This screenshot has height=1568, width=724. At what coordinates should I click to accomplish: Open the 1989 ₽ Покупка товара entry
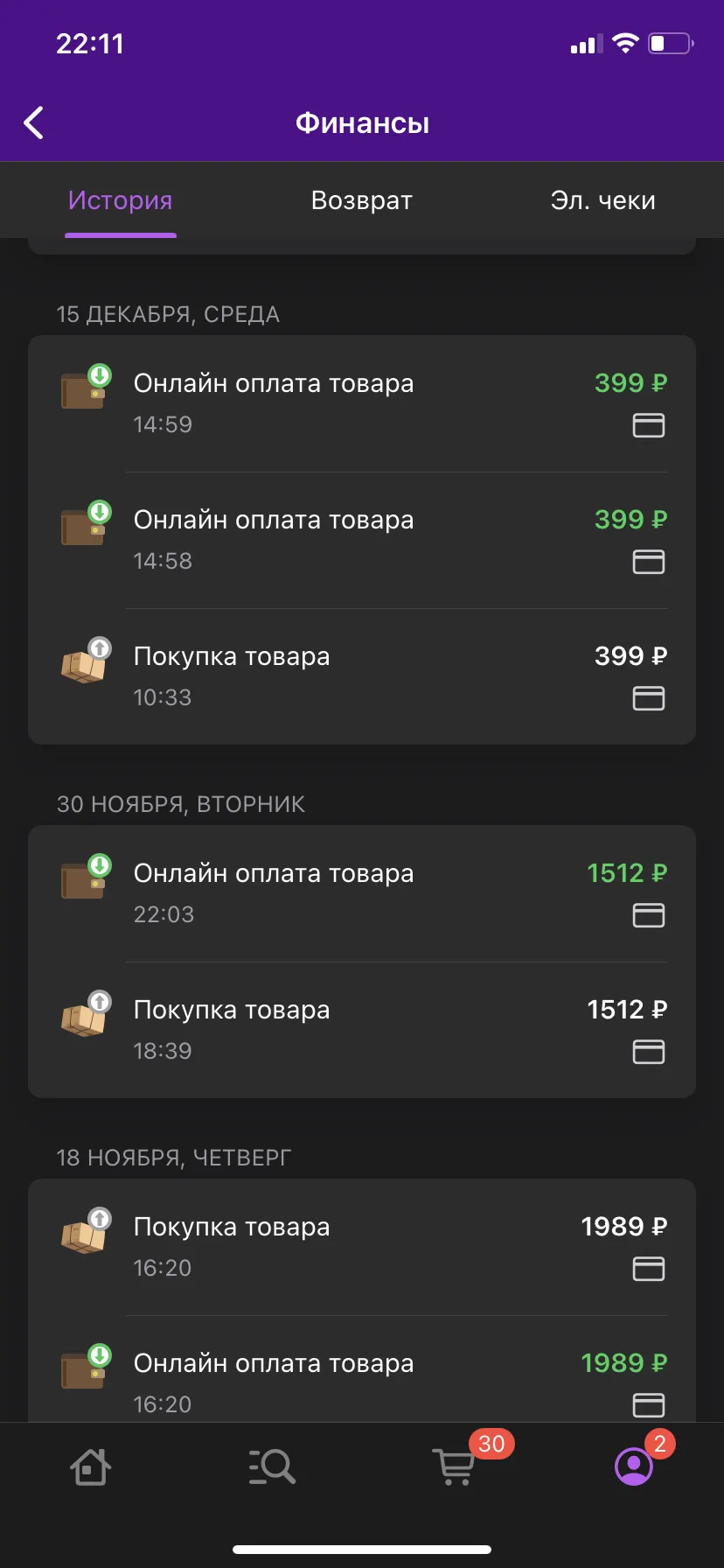362,1248
